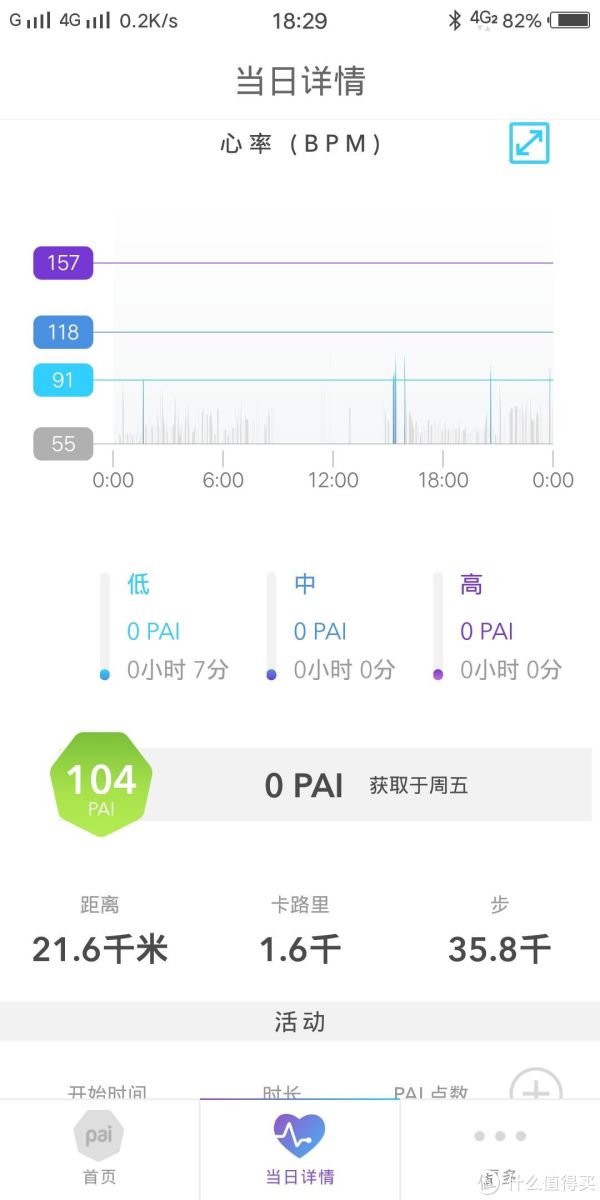Screen dimensions: 600x1200
Task: Select the 当日详情 tab
Action: coord(300,1148)
